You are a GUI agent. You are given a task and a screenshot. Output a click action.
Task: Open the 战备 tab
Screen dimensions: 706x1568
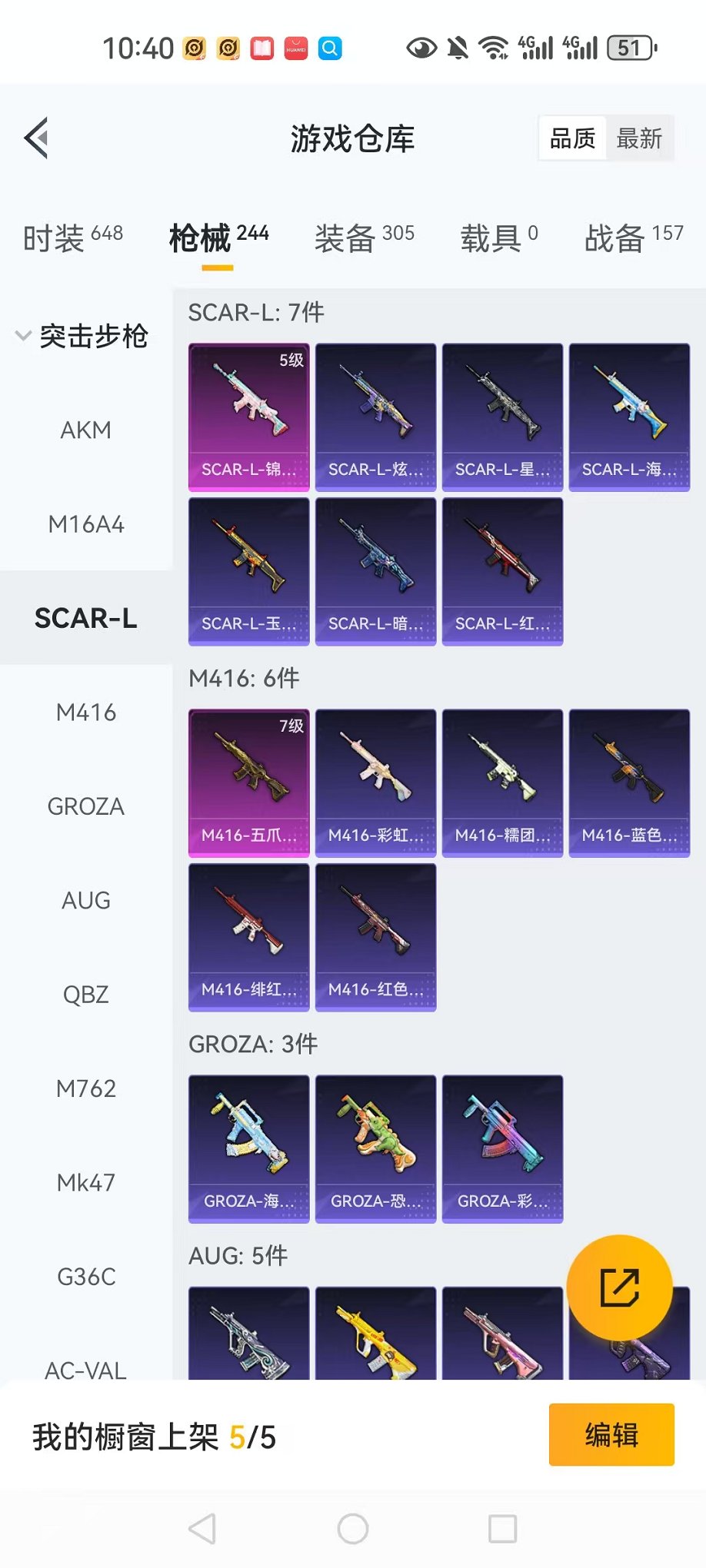(634, 237)
